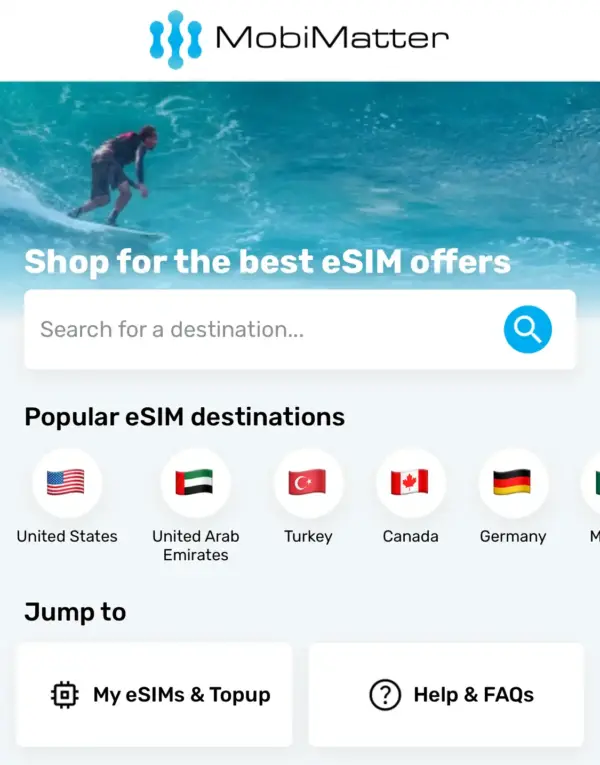The image size is (600, 765).
Task: Pick Canada from popular destinations
Action: pos(410,484)
